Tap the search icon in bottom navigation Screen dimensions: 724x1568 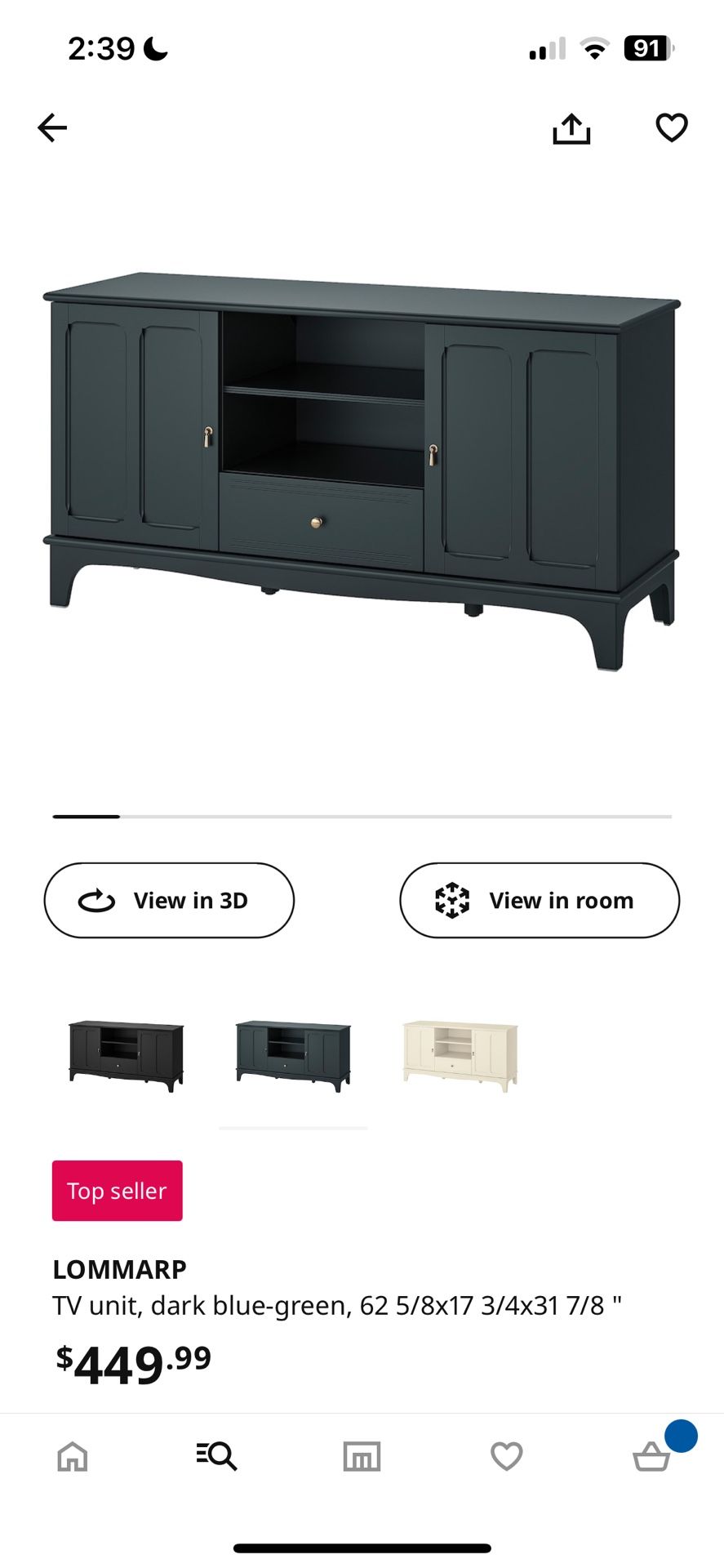217,1458
